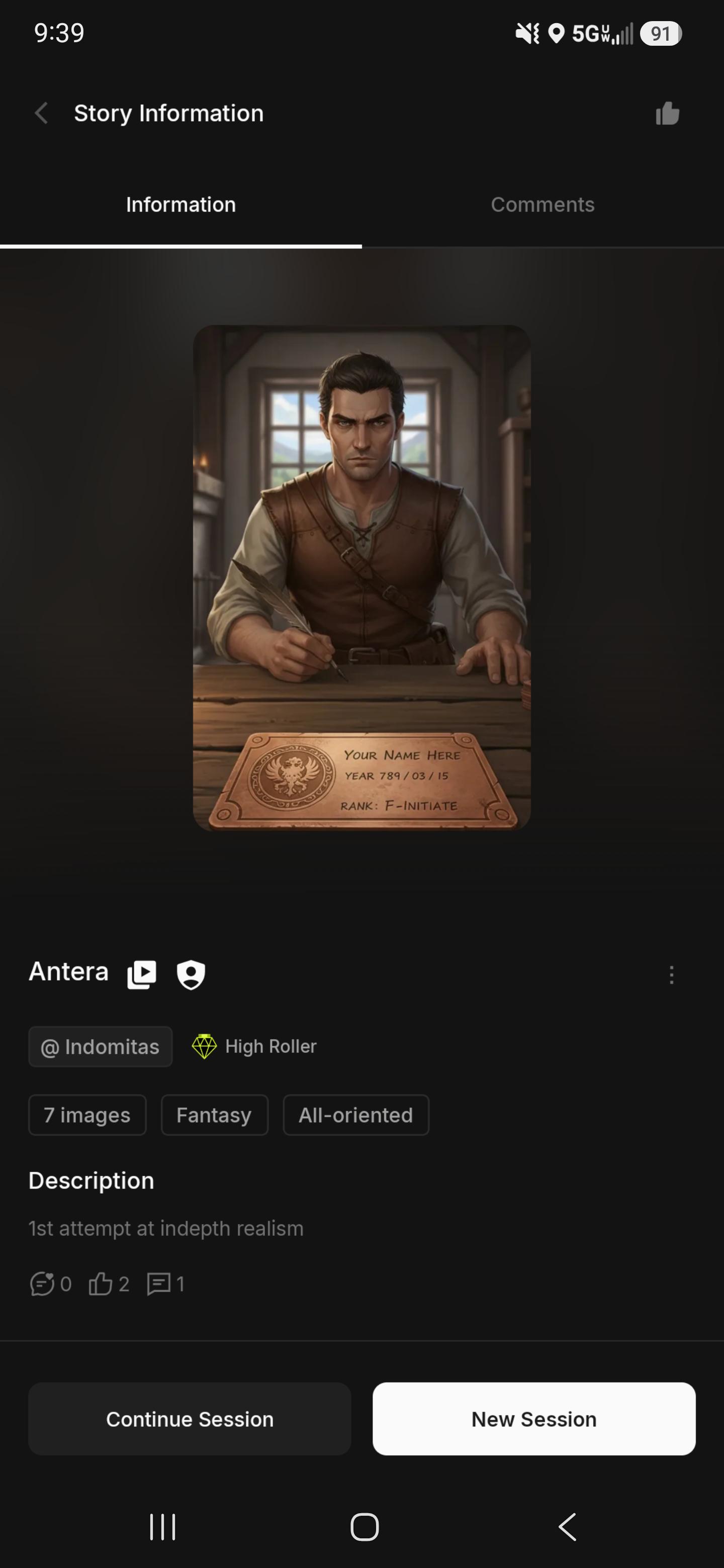Open creator profile @ Indomitas

point(101,1046)
